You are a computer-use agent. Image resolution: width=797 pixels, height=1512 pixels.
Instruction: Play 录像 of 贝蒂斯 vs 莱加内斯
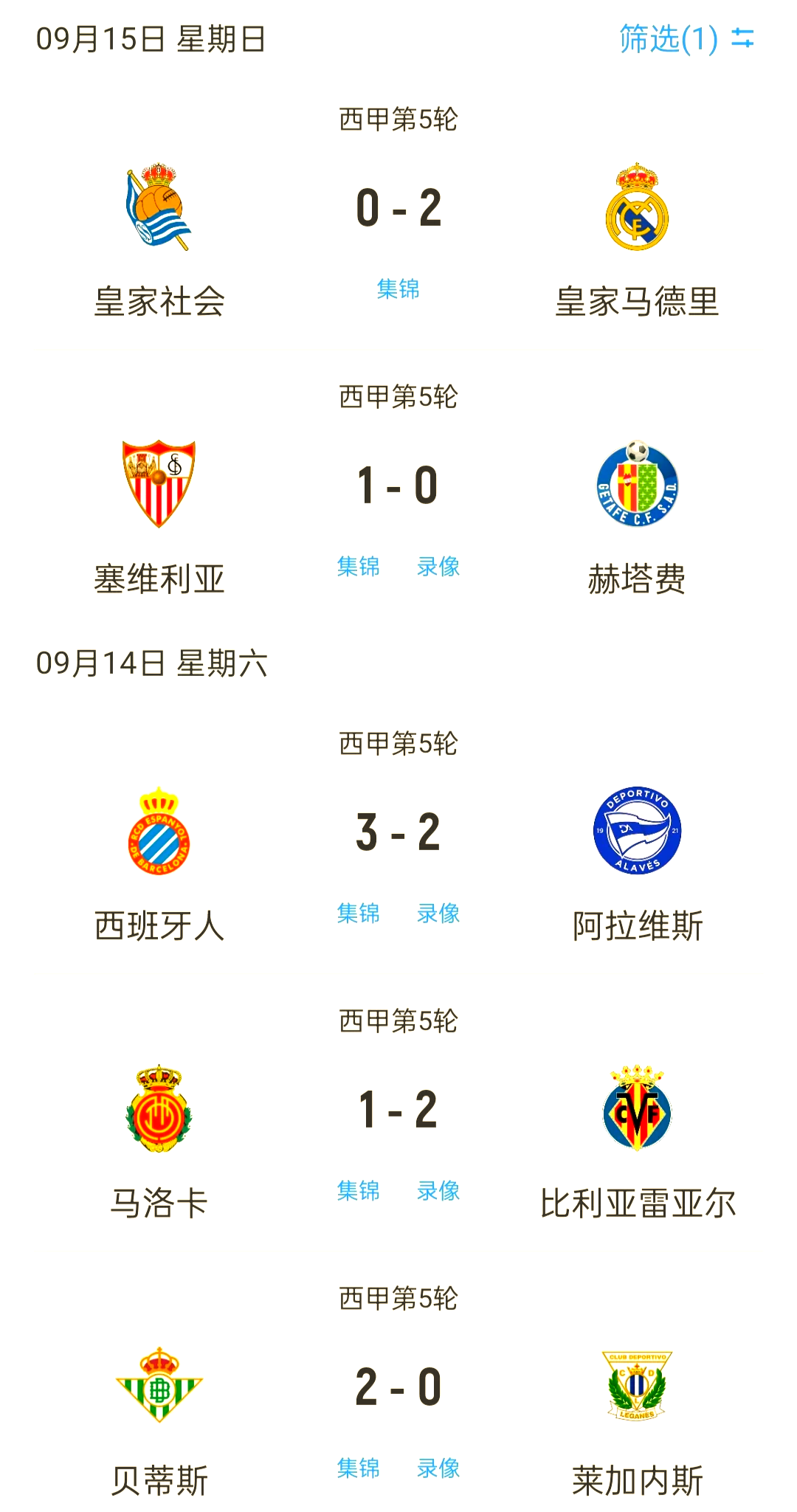pos(438,1468)
